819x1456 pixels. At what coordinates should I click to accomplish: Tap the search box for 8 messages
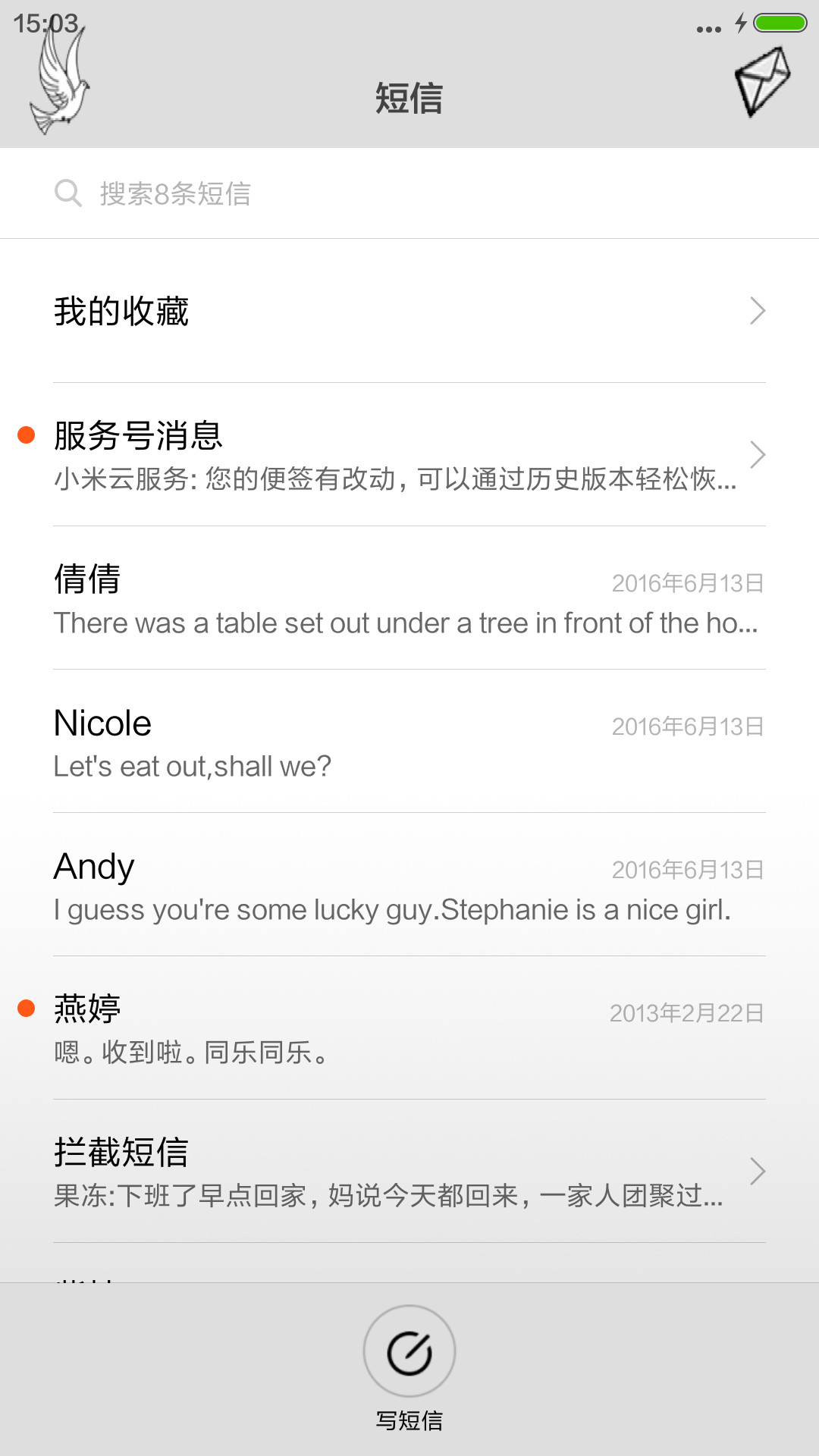[409, 193]
